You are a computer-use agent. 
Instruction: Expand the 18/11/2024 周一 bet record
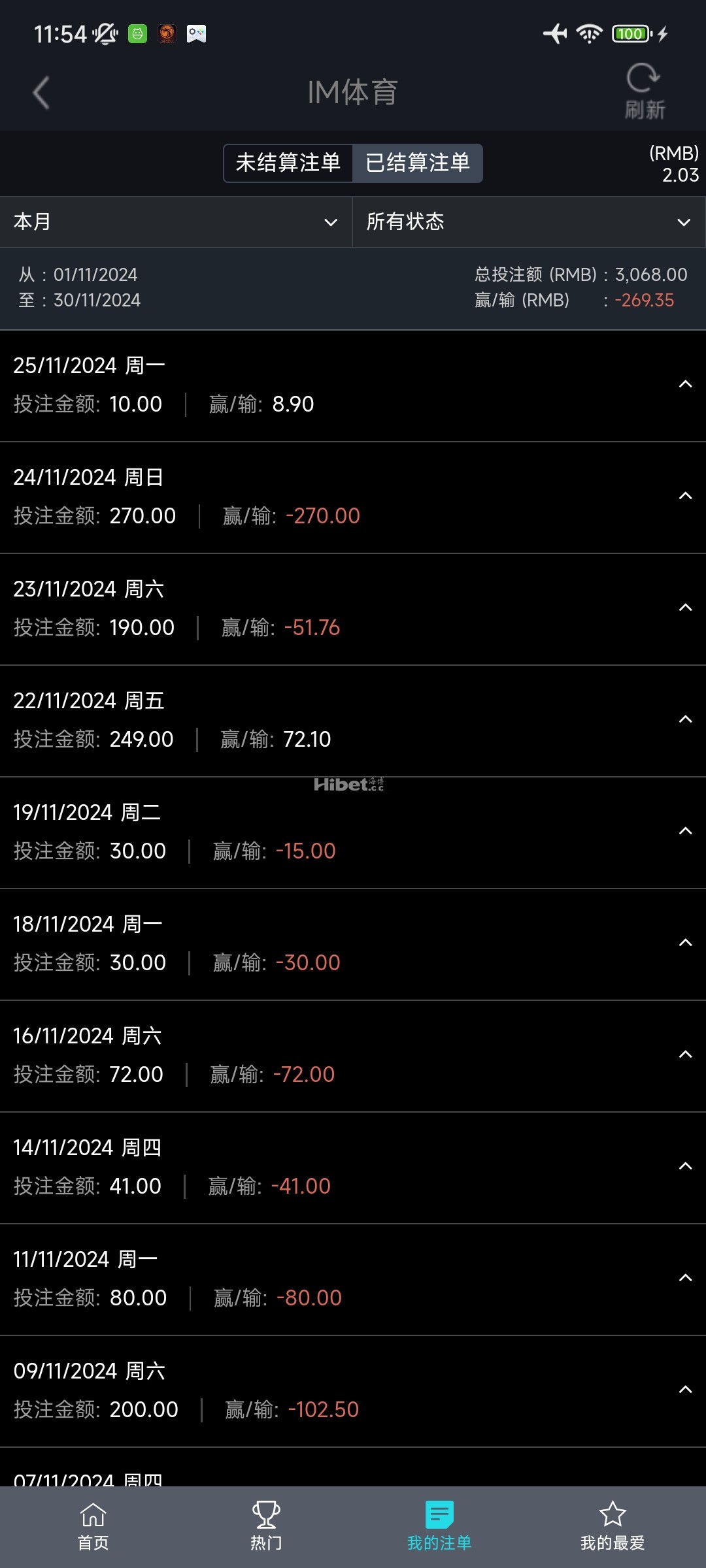685,943
